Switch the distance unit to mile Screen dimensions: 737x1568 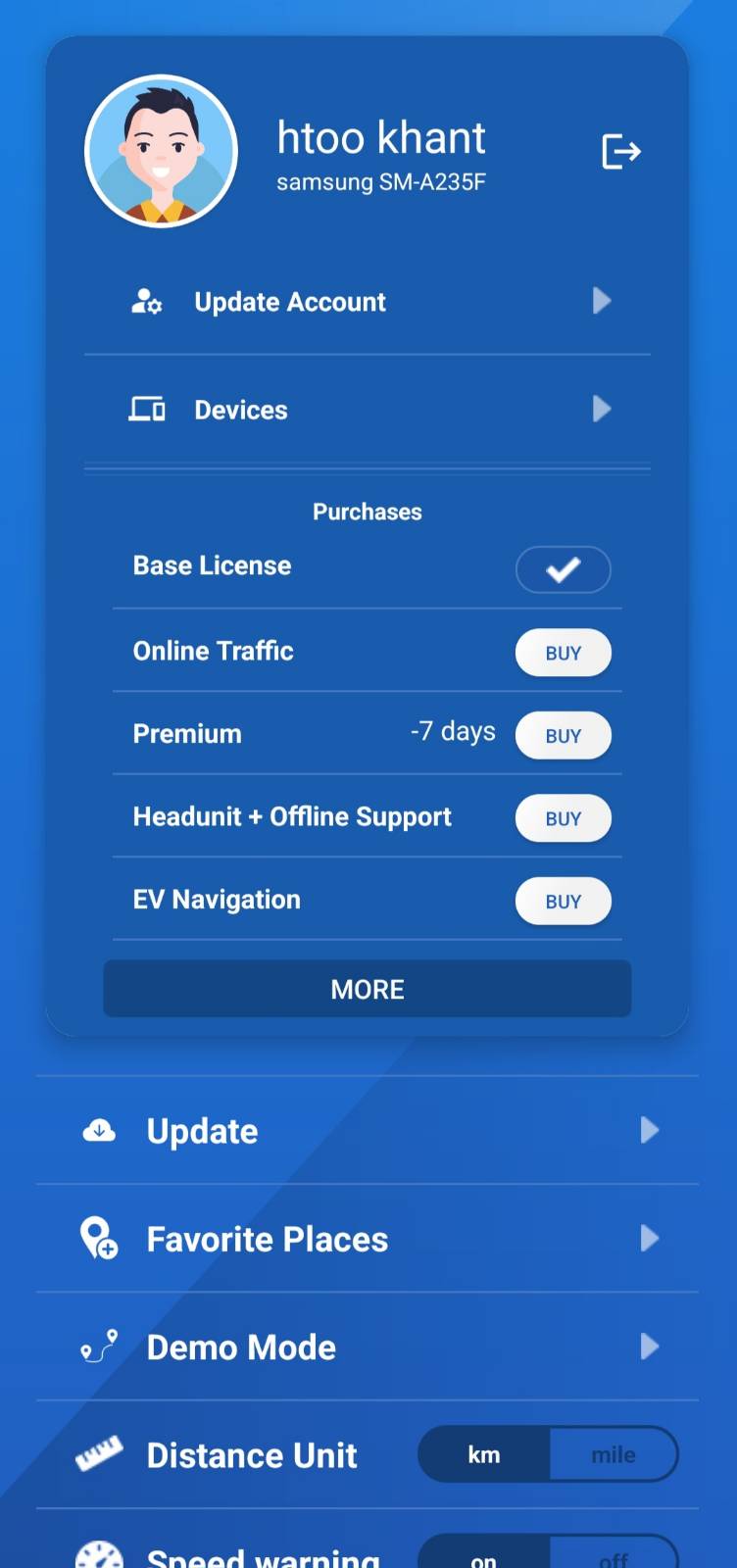tap(614, 1454)
